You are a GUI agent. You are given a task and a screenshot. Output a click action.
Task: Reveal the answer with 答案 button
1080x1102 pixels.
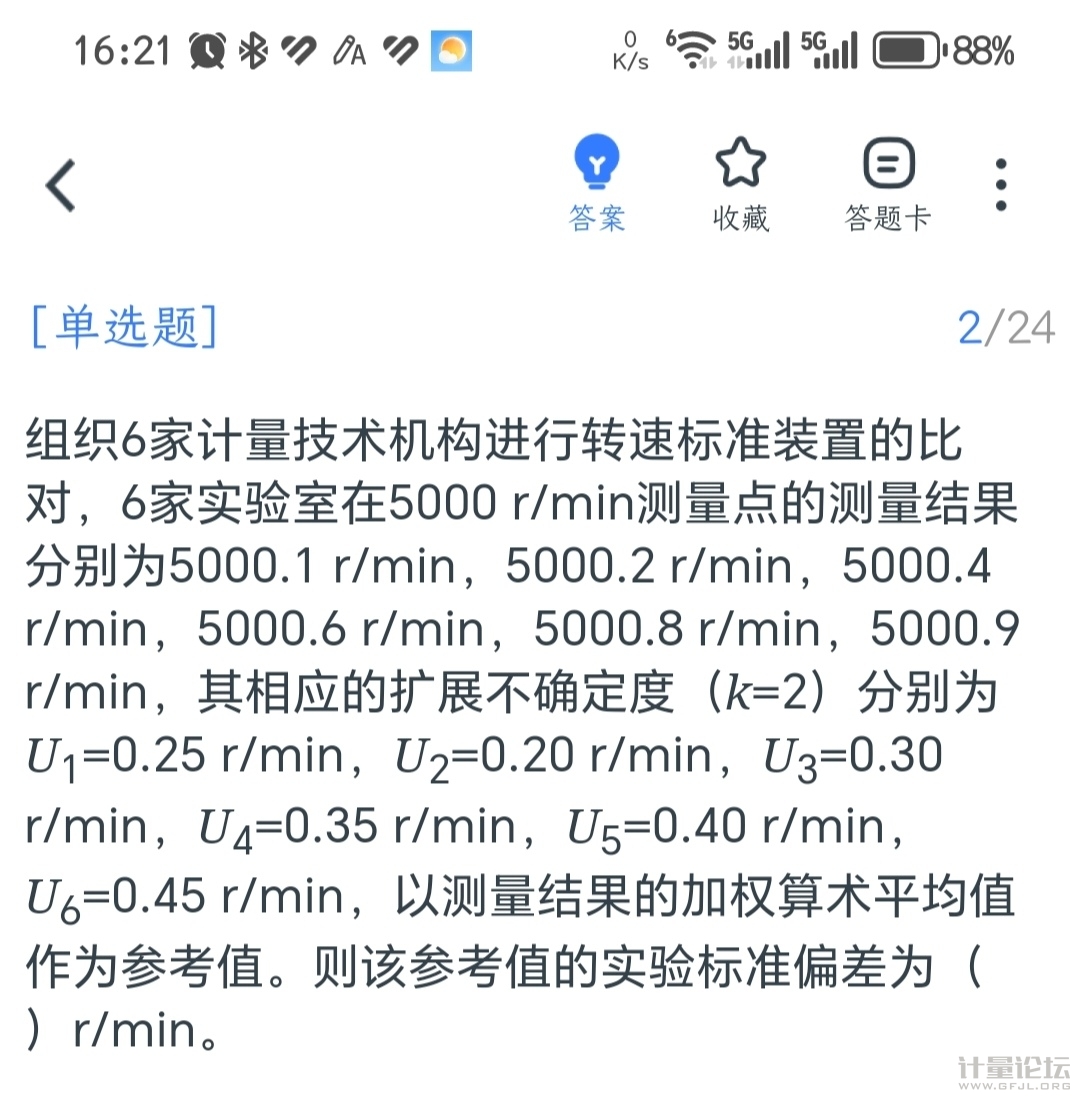coord(597,184)
